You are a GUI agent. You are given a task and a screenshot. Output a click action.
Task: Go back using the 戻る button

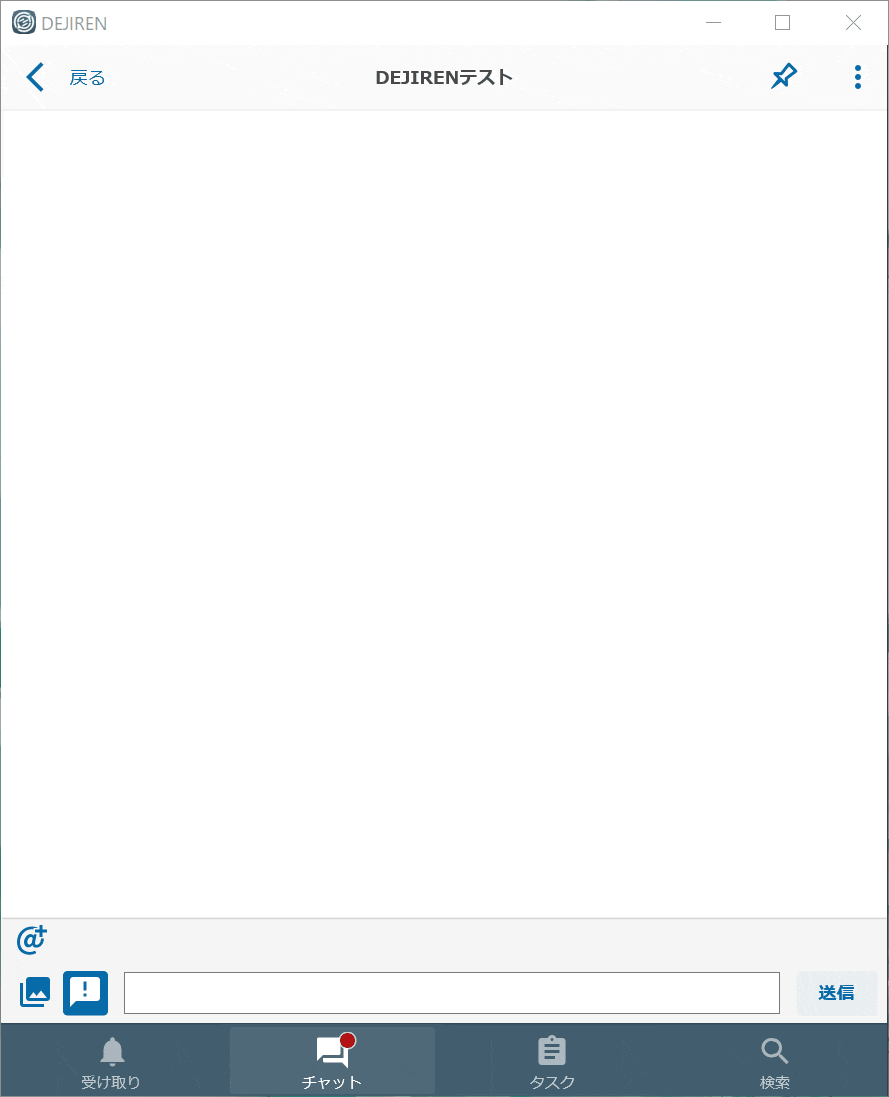click(x=66, y=78)
